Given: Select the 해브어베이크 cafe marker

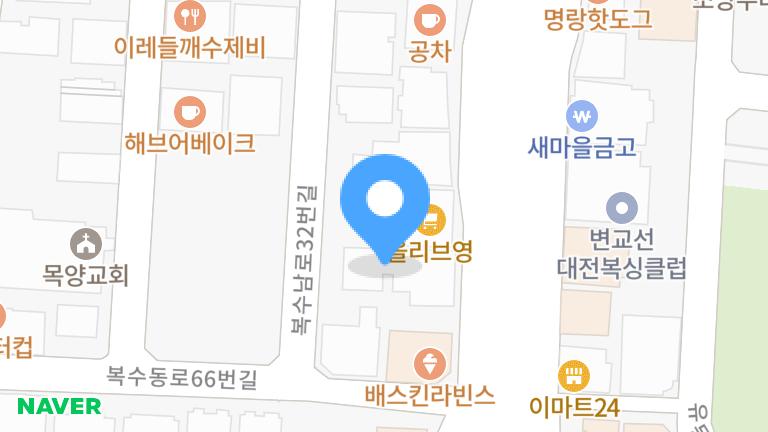Looking at the screenshot, I should [x=189, y=111].
